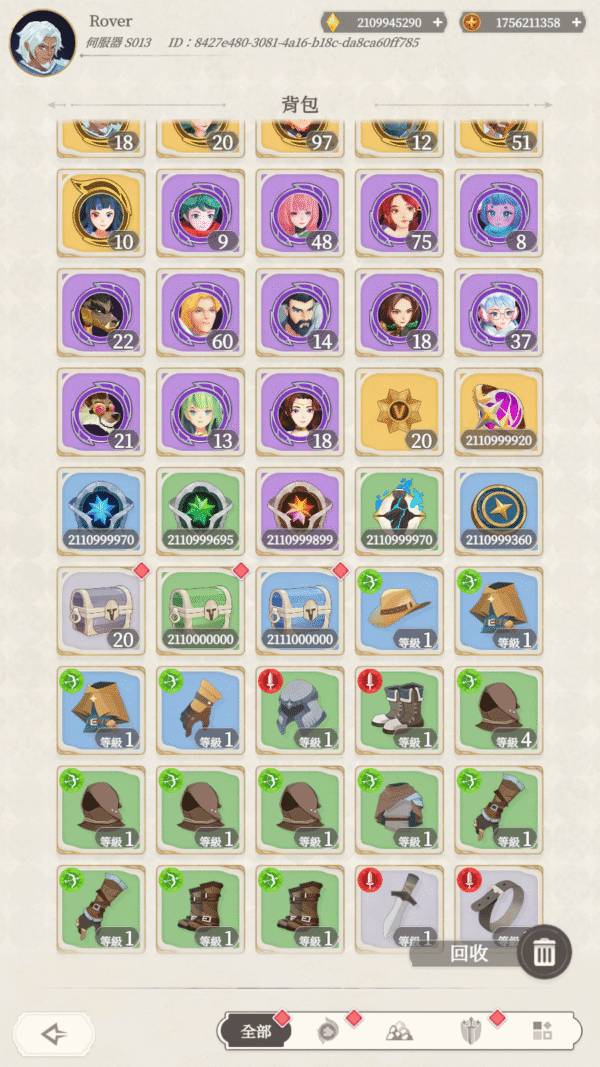This screenshot has width=600, height=1067.
Task: Switch to the miscellaneous items tab
Action: click(542, 1032)
